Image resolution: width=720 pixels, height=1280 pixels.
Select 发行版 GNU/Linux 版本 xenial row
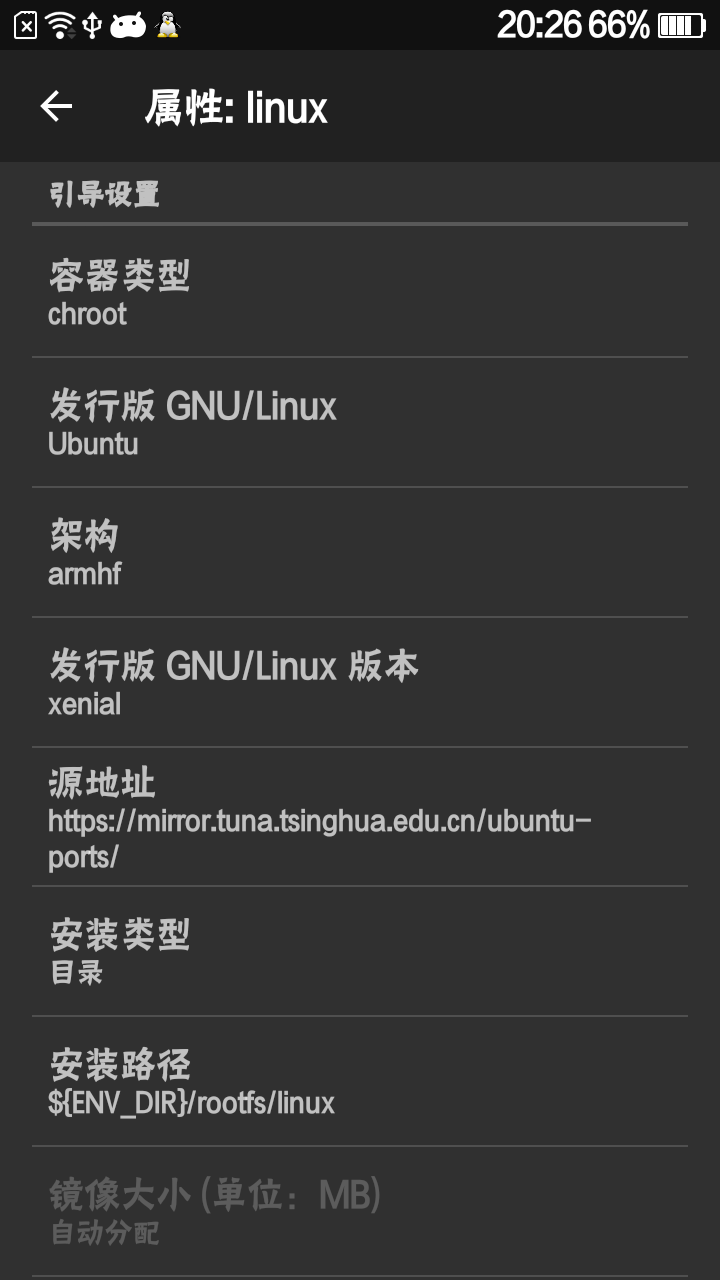click(x=360, y=683)
